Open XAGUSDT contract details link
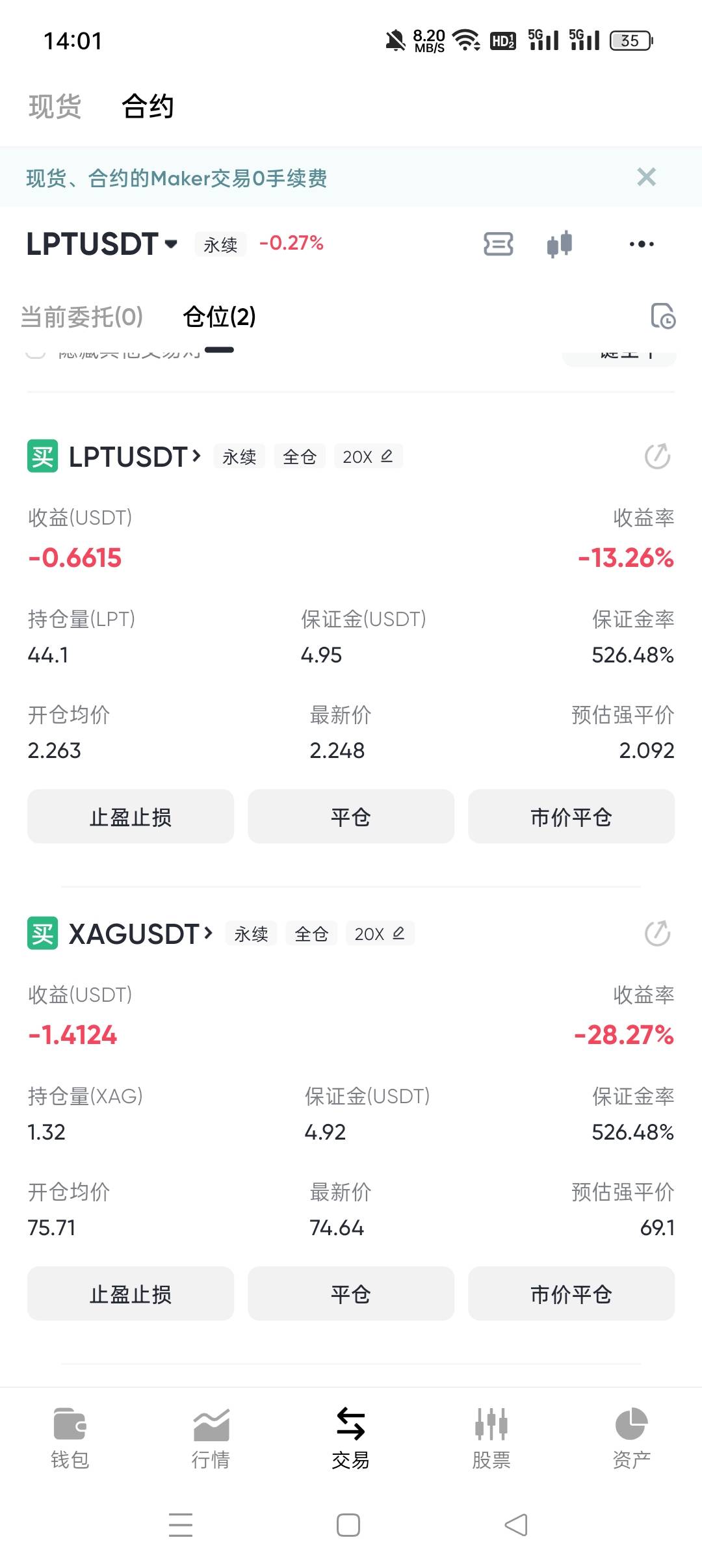 click(x=140, y=934)
